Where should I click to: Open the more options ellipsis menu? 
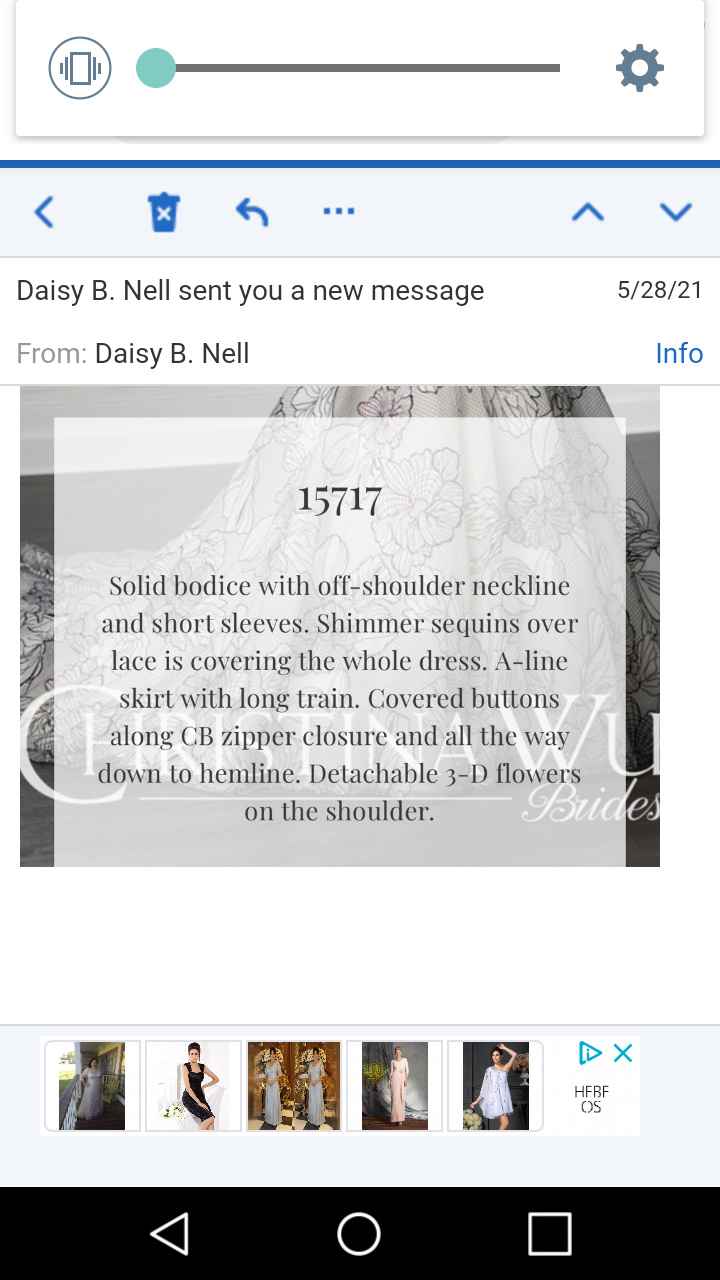tap(339, 211)
